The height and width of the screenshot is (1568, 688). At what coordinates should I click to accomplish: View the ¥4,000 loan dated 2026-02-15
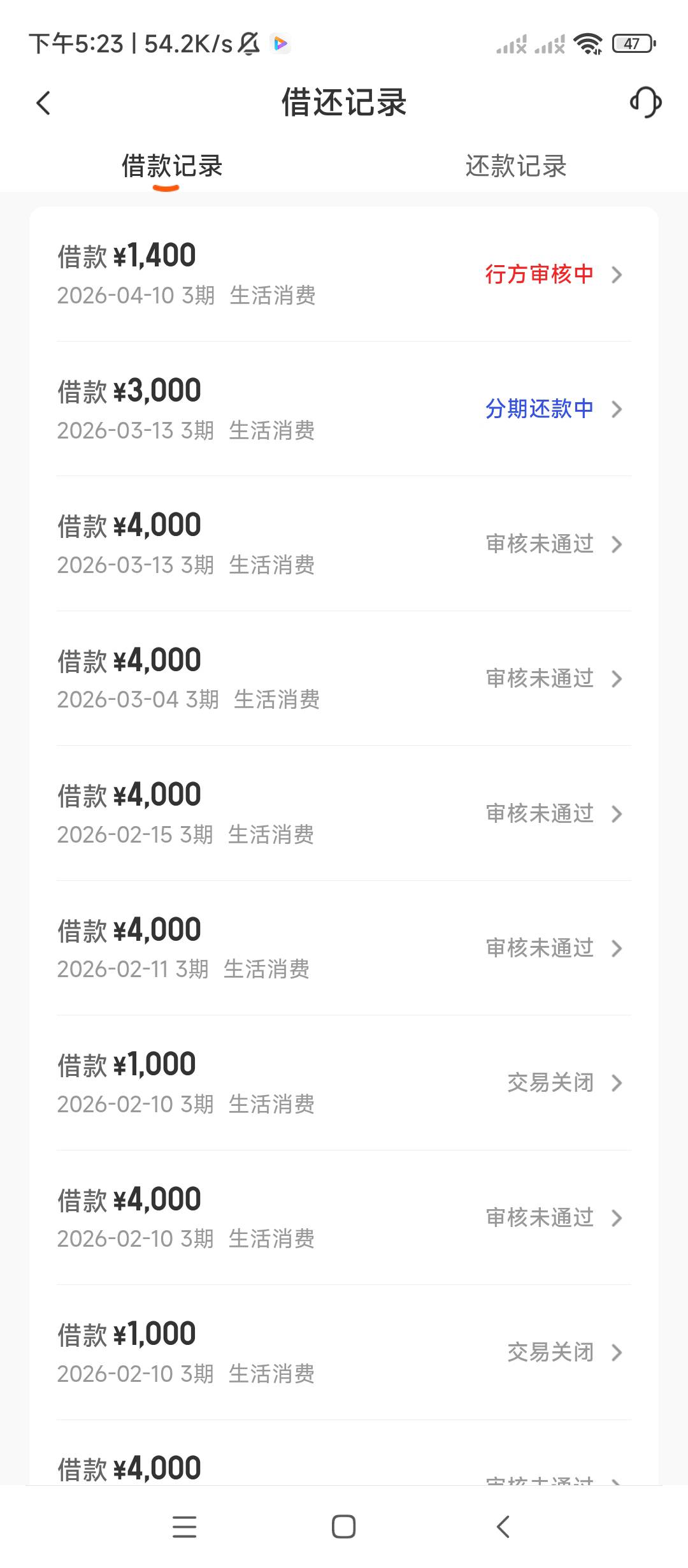[x=344, y=813]
